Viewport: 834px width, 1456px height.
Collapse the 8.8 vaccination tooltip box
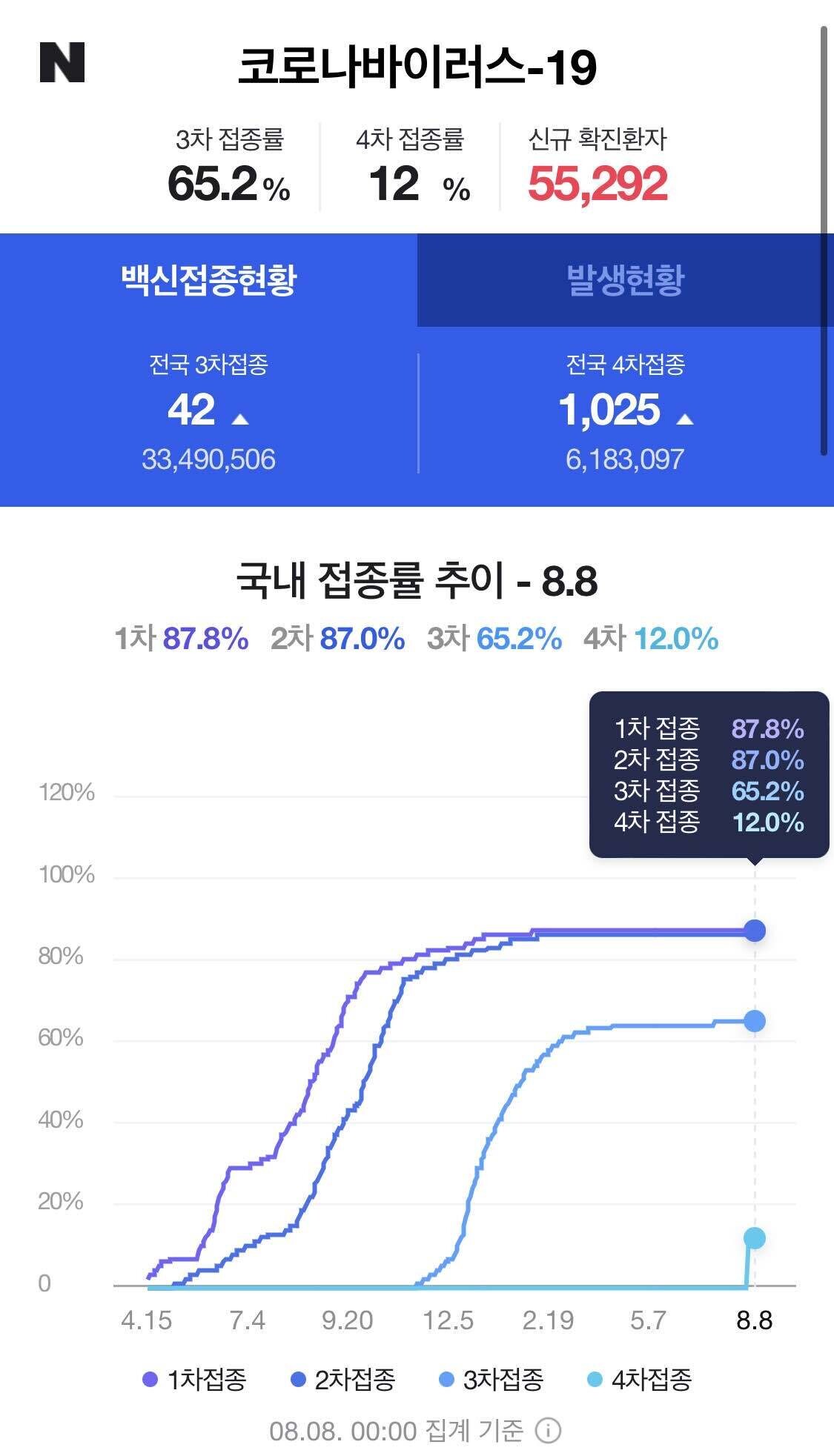[710, 774]
